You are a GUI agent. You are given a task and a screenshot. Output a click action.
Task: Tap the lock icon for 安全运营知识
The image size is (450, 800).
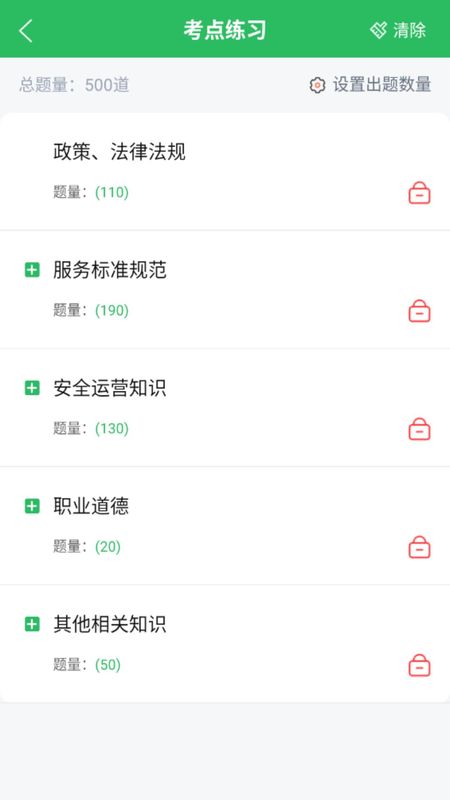pos(419,429)
